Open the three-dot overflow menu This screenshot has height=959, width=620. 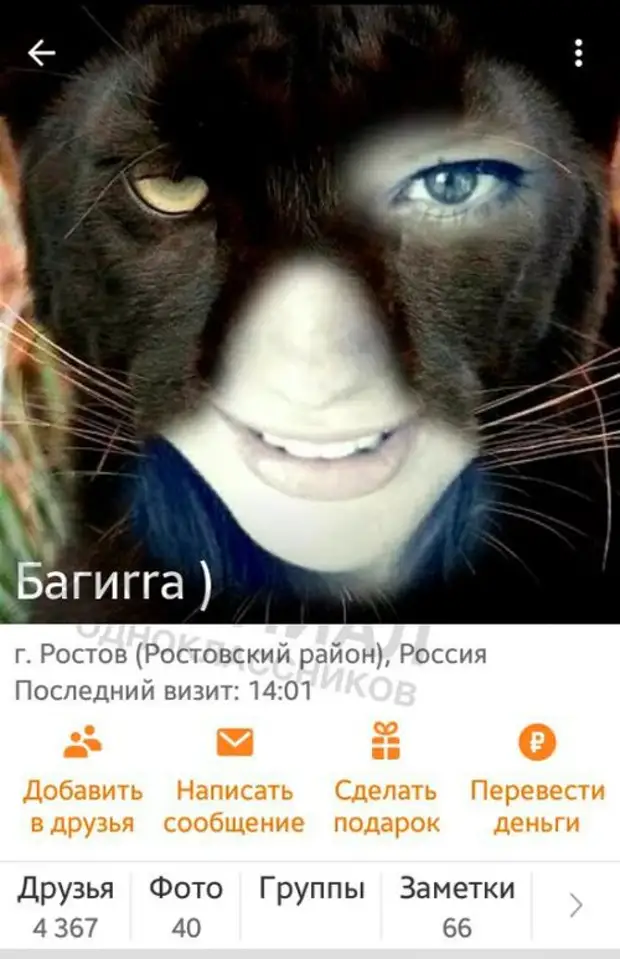579,53
